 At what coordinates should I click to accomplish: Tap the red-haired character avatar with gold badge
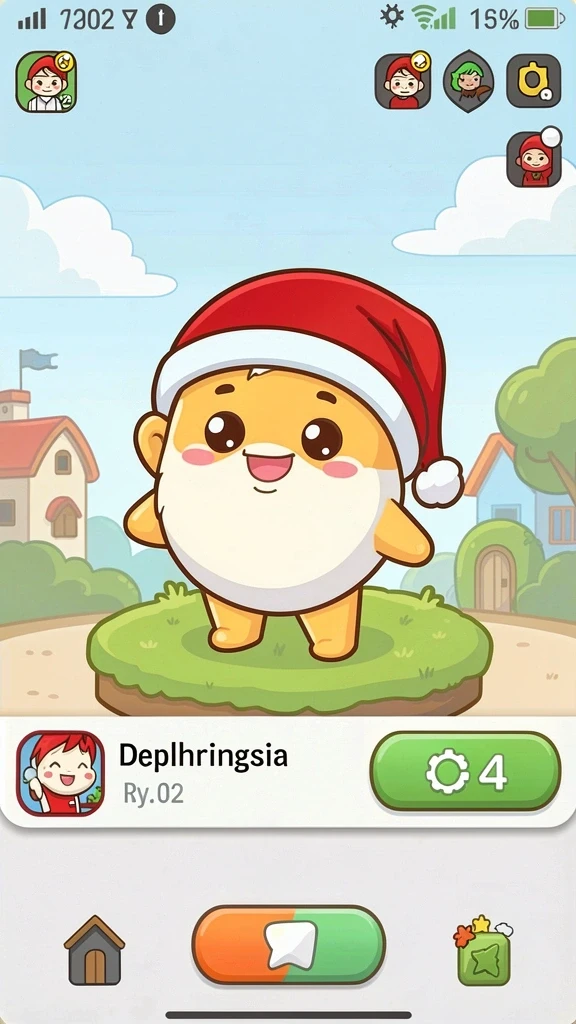(403, 81)
